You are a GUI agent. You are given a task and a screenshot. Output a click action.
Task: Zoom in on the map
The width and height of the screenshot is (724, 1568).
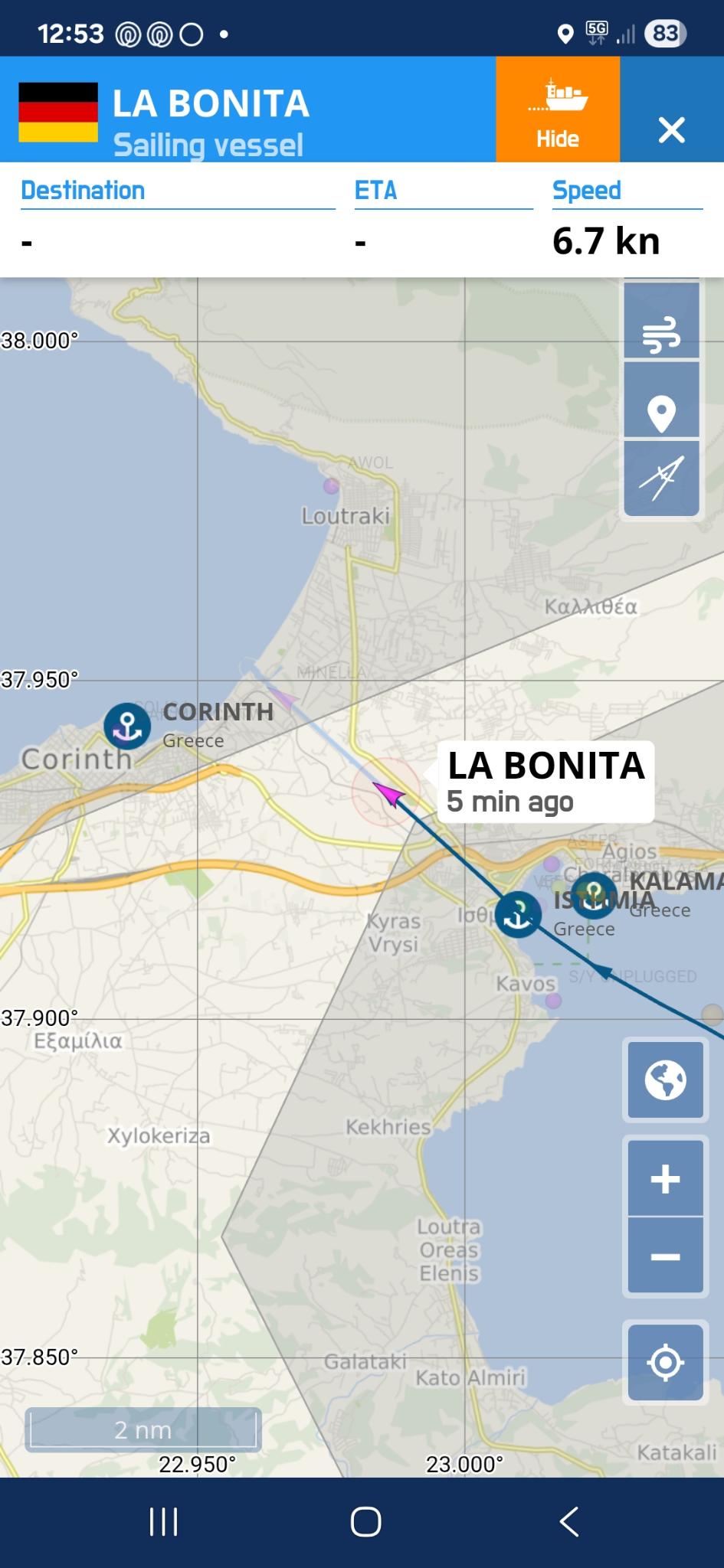665,1178
